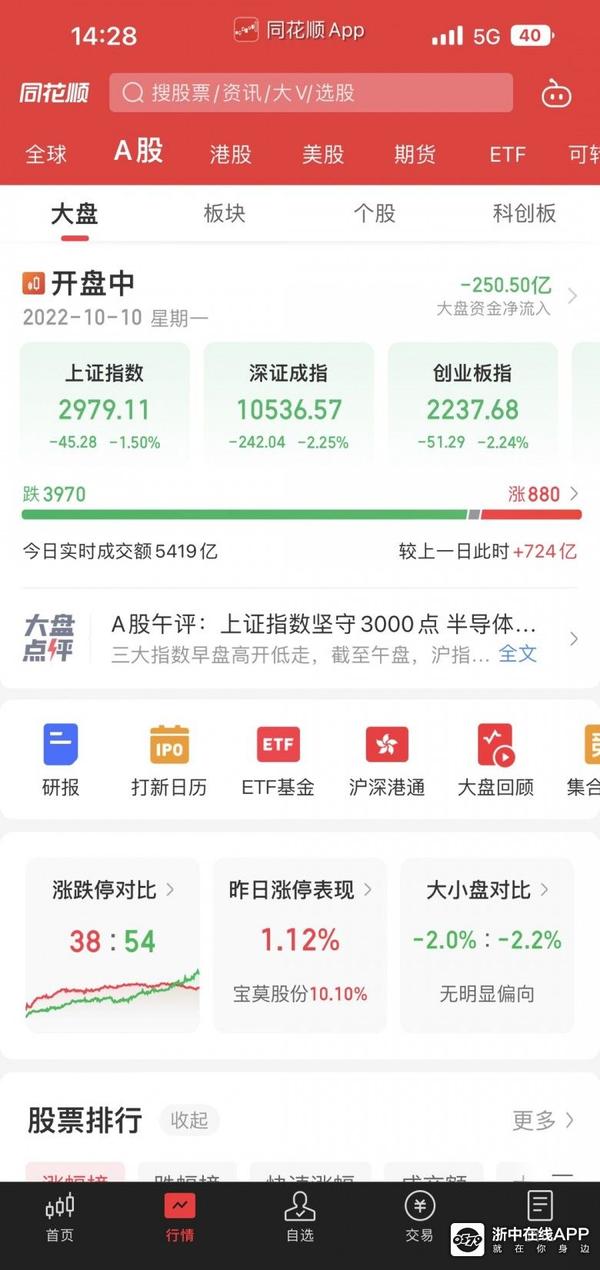Switch to the 自选 bottom tab

point(300,1216)
